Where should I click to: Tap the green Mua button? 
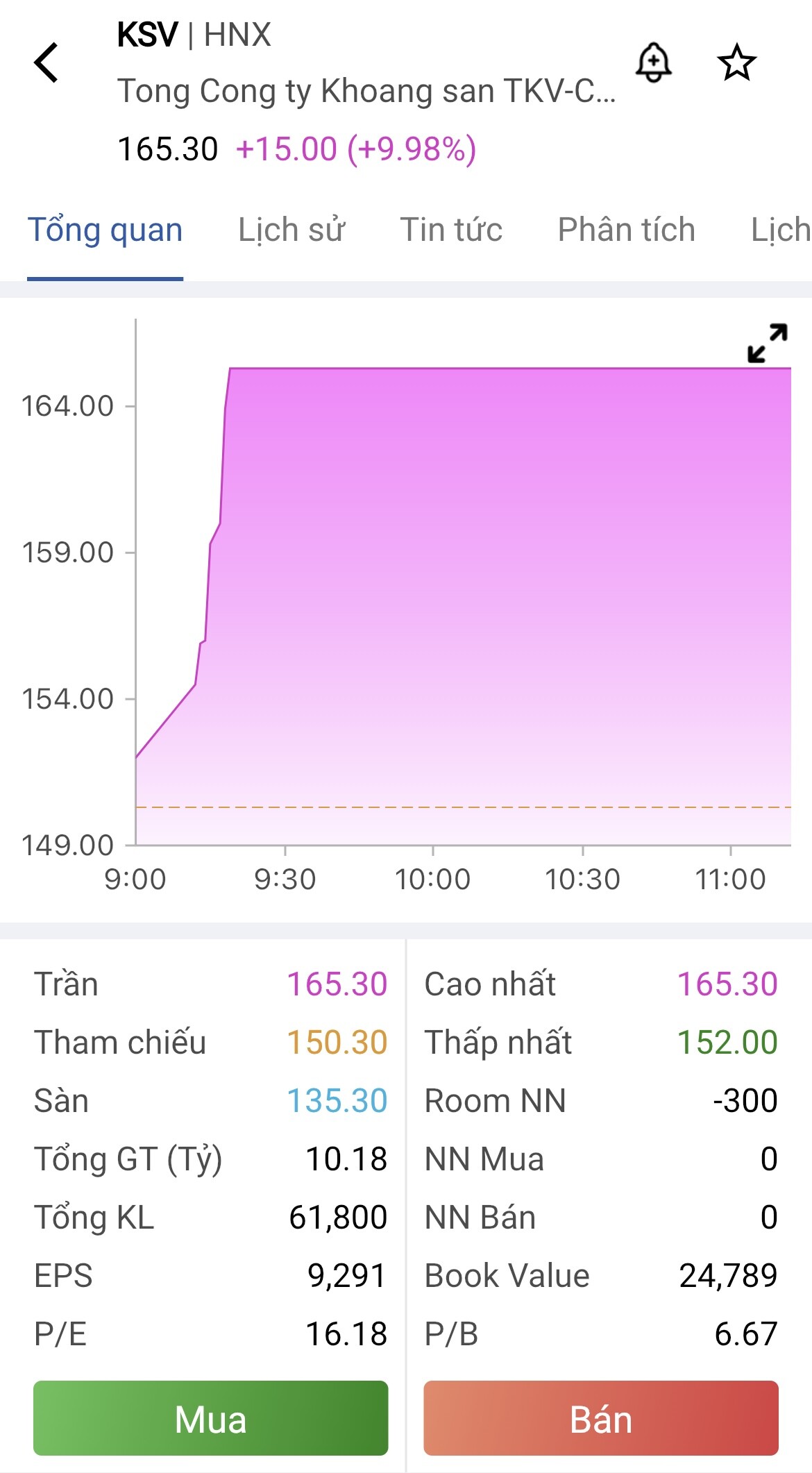point(210,1418)
